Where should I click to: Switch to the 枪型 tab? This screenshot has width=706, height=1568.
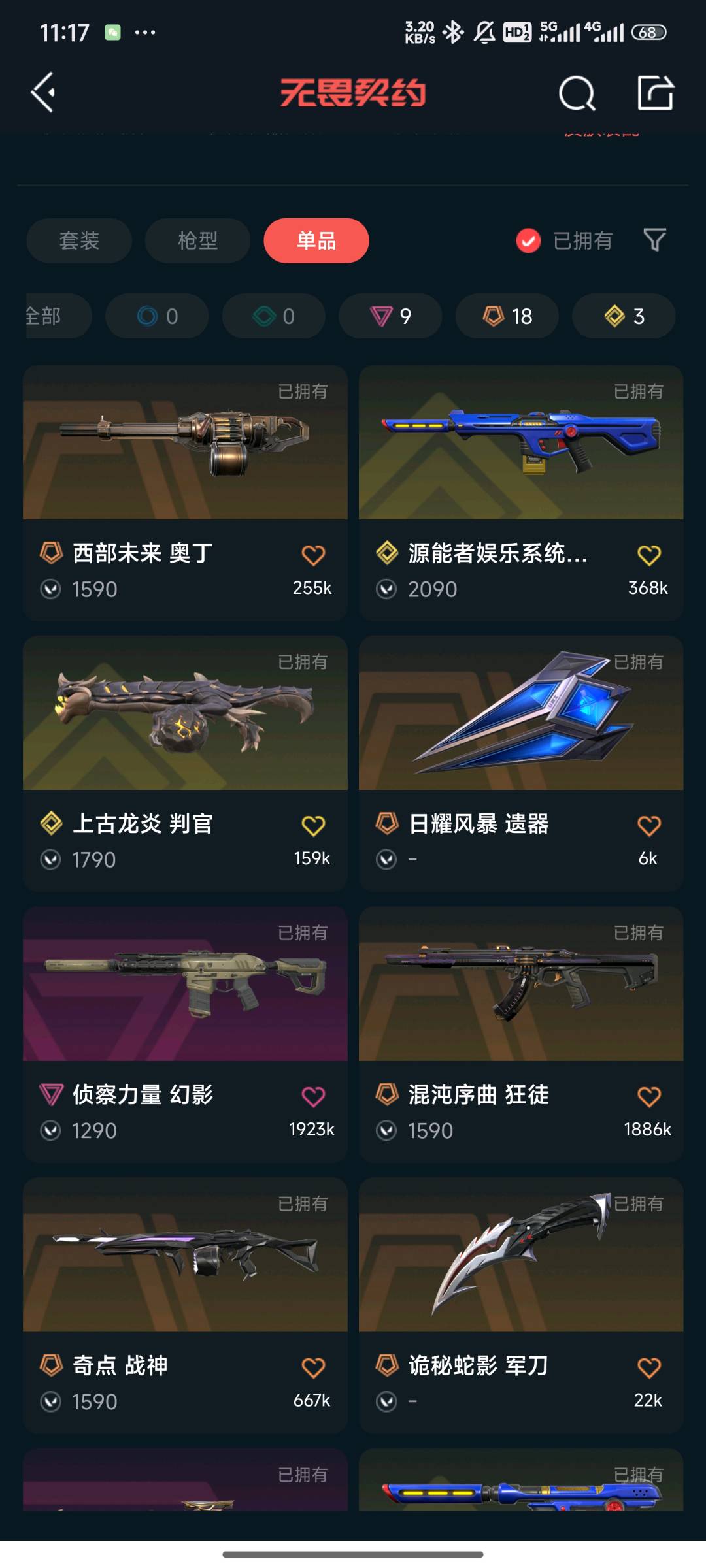coord(197,240)
